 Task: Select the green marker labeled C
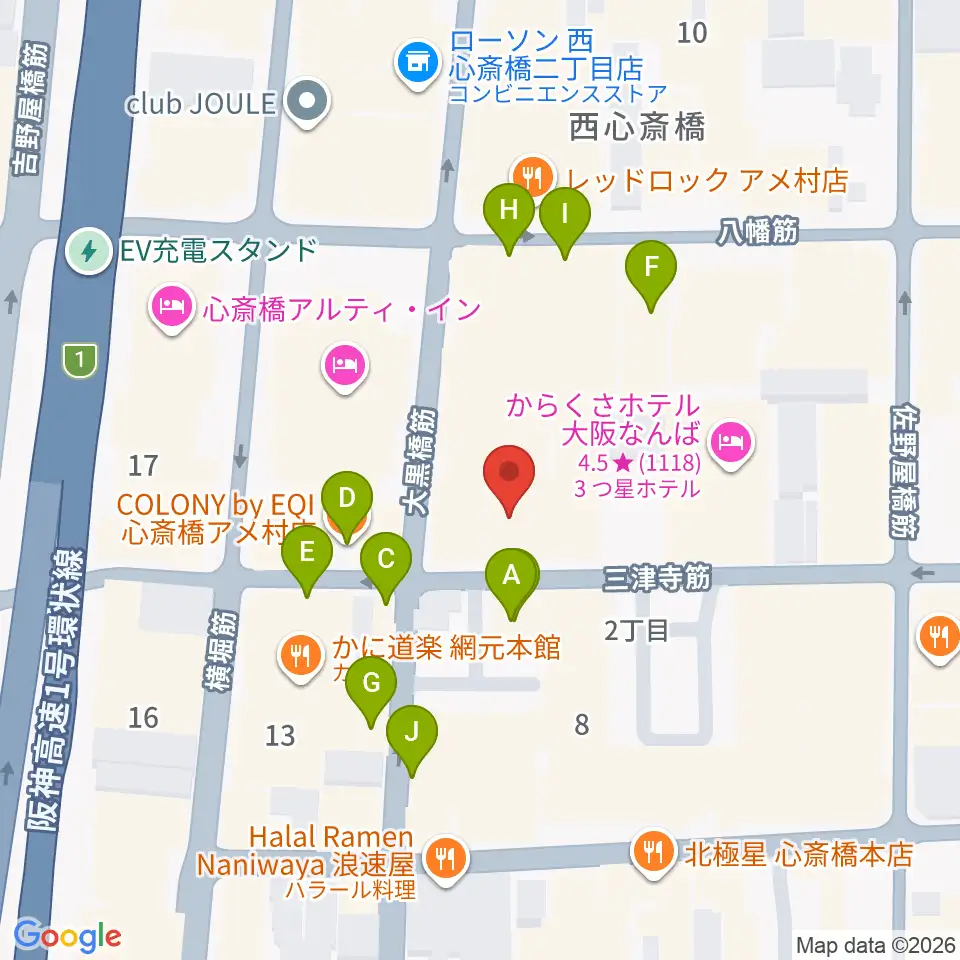pyautogui.click(x=386, y=560)
